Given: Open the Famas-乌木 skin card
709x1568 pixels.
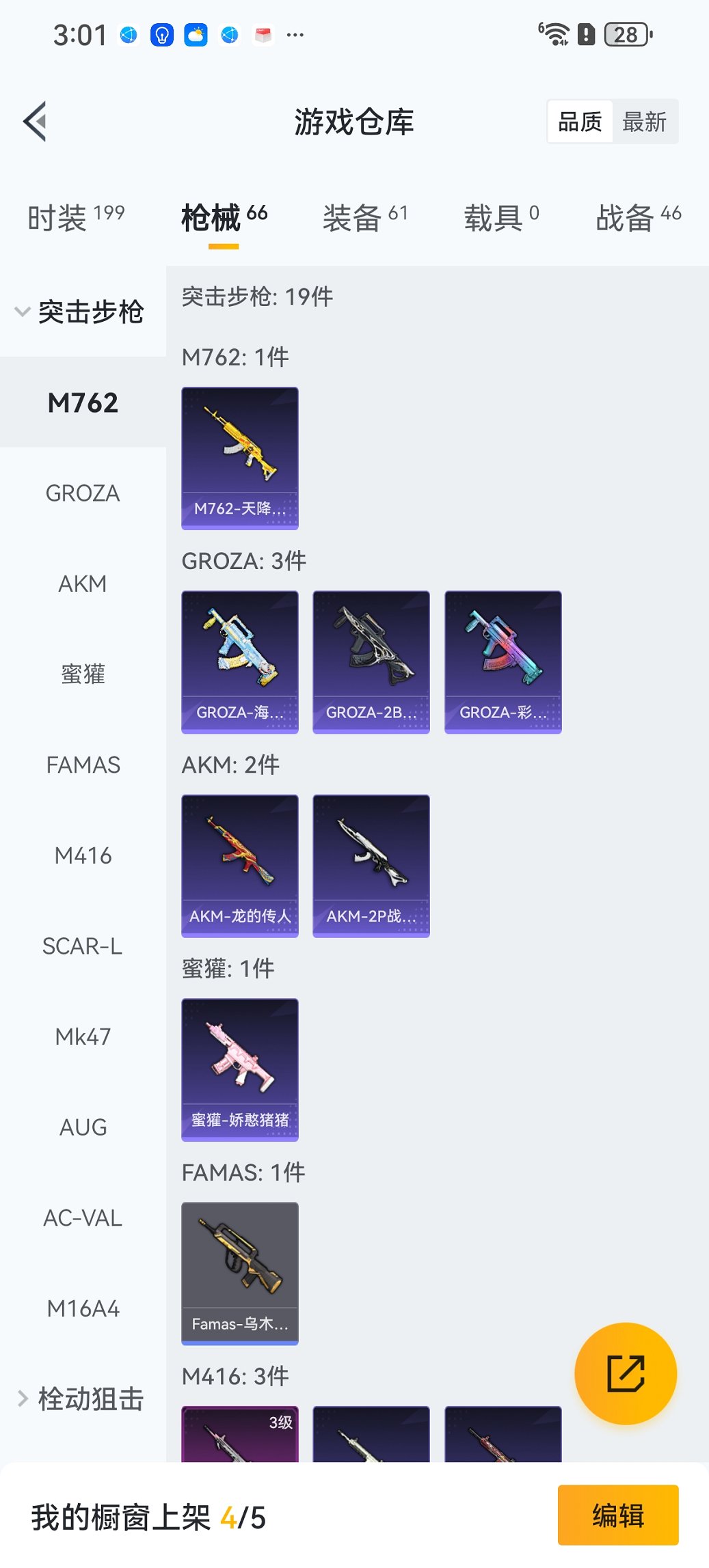Looking at the screenshot, I should click(x=240, y=1273).
